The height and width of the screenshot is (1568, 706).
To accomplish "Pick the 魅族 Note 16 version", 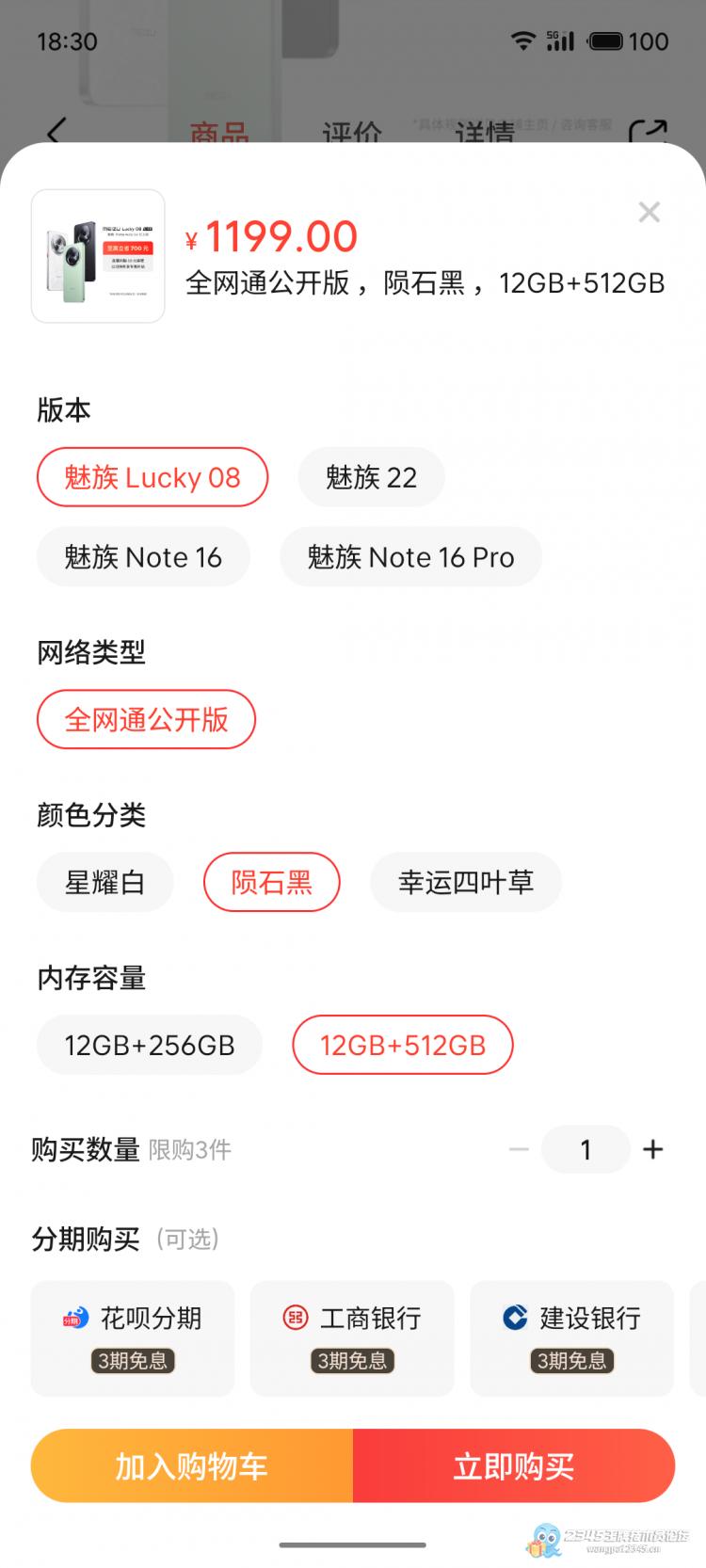I will [x=143, y=557].
